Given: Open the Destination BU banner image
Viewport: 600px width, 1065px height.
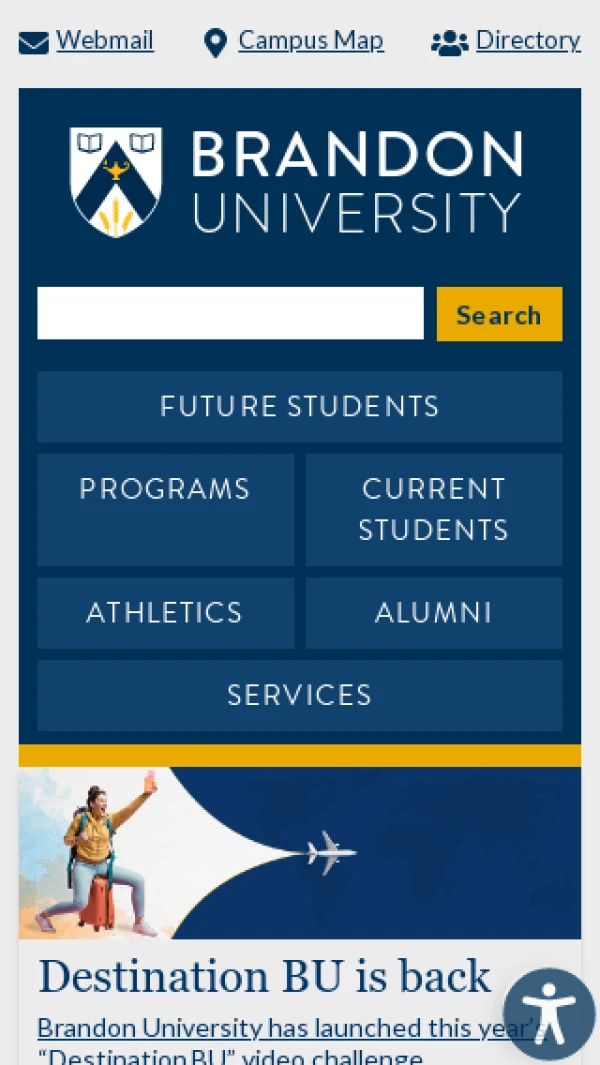Looking at the screenshot, I should coord(299,852).
